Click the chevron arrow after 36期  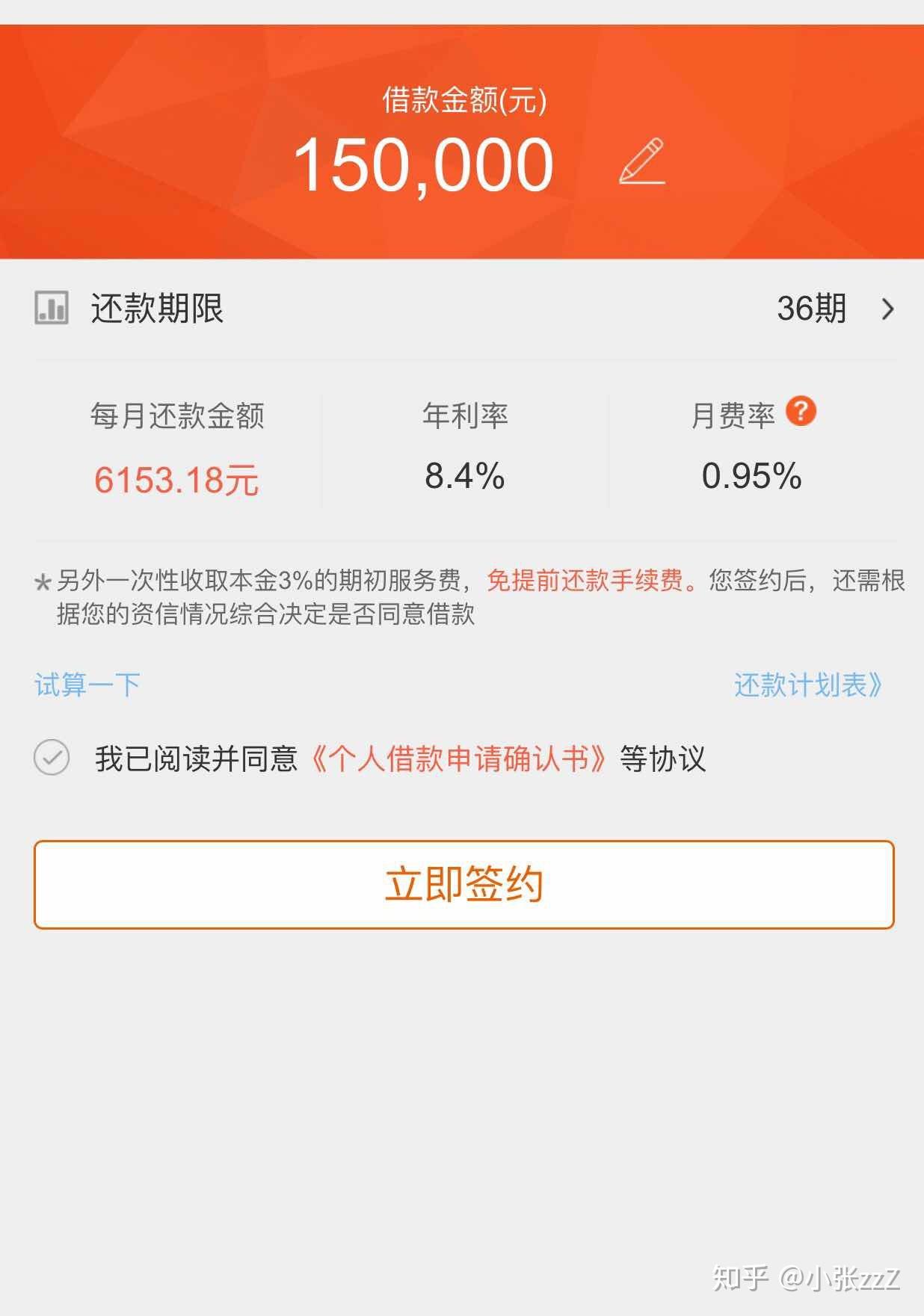pyautogui.click(x=888, y=309)
